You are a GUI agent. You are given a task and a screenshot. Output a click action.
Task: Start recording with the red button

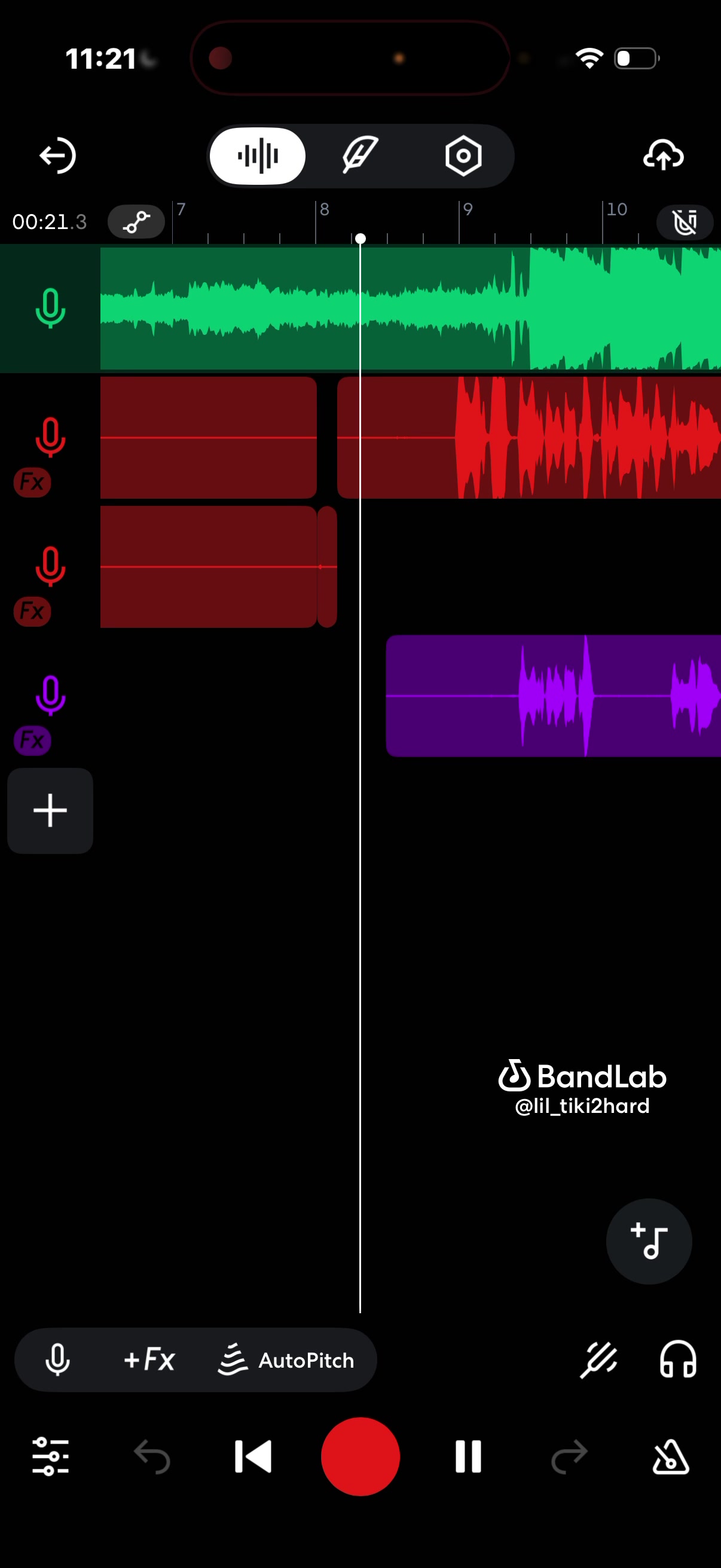pyautogui.click(x=360, y=1456)
